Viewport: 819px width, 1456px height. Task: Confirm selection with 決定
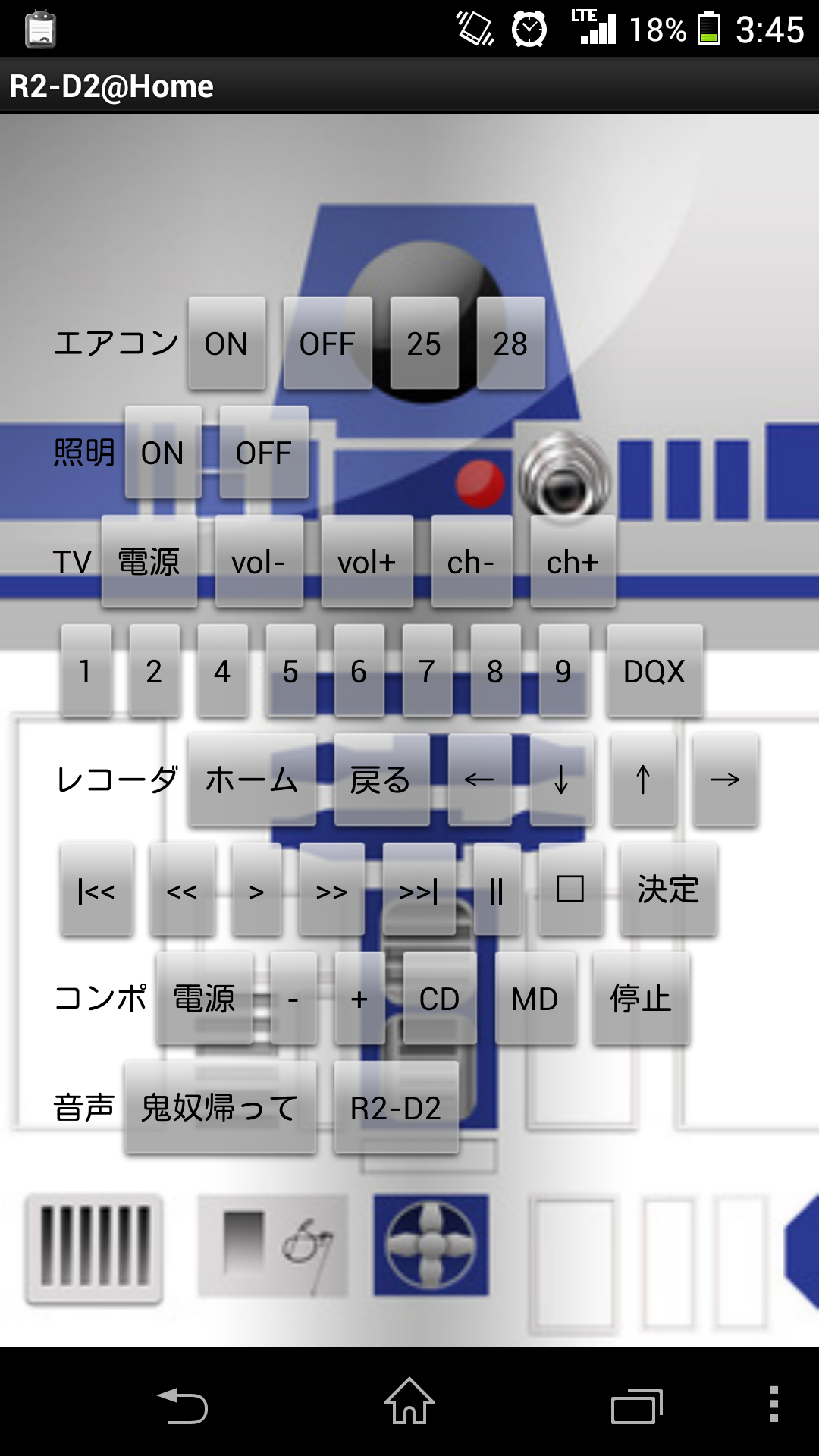click(668, 889)
